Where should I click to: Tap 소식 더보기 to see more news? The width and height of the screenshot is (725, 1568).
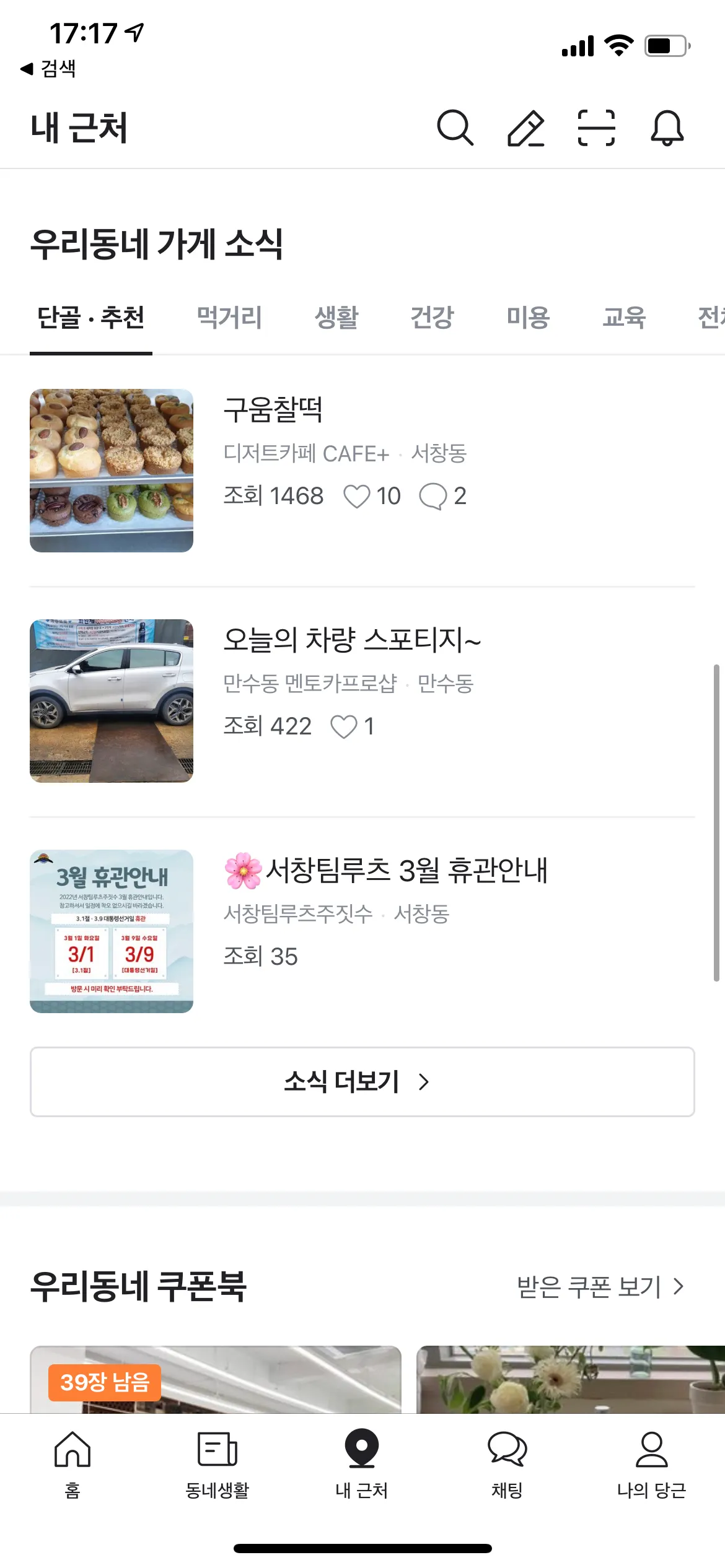(362, 1082)
